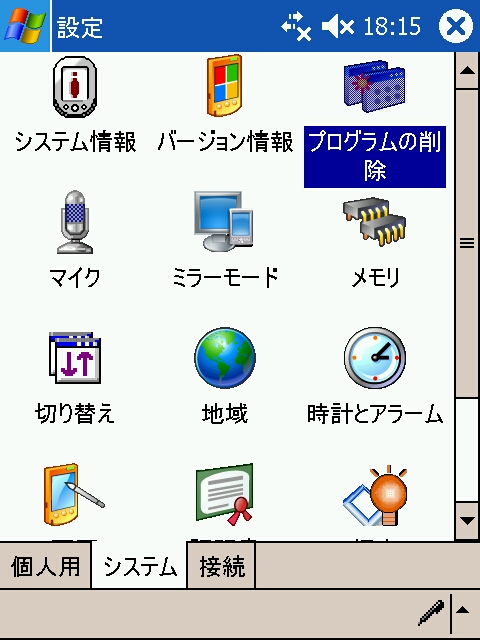Tap the scrollbar down arrow

tap(467, 521)
